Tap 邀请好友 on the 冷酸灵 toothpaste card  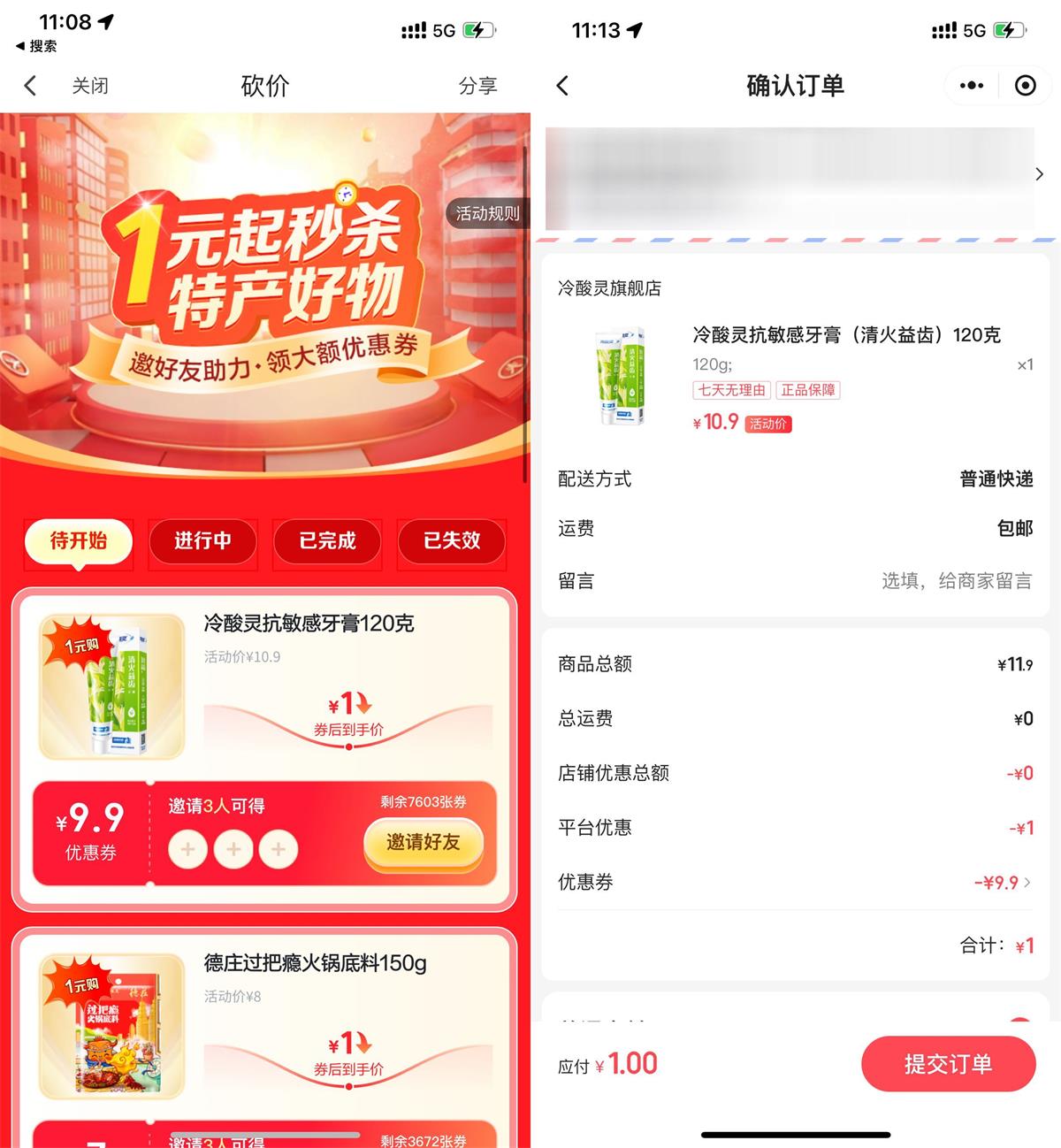(x=423, y=843)
